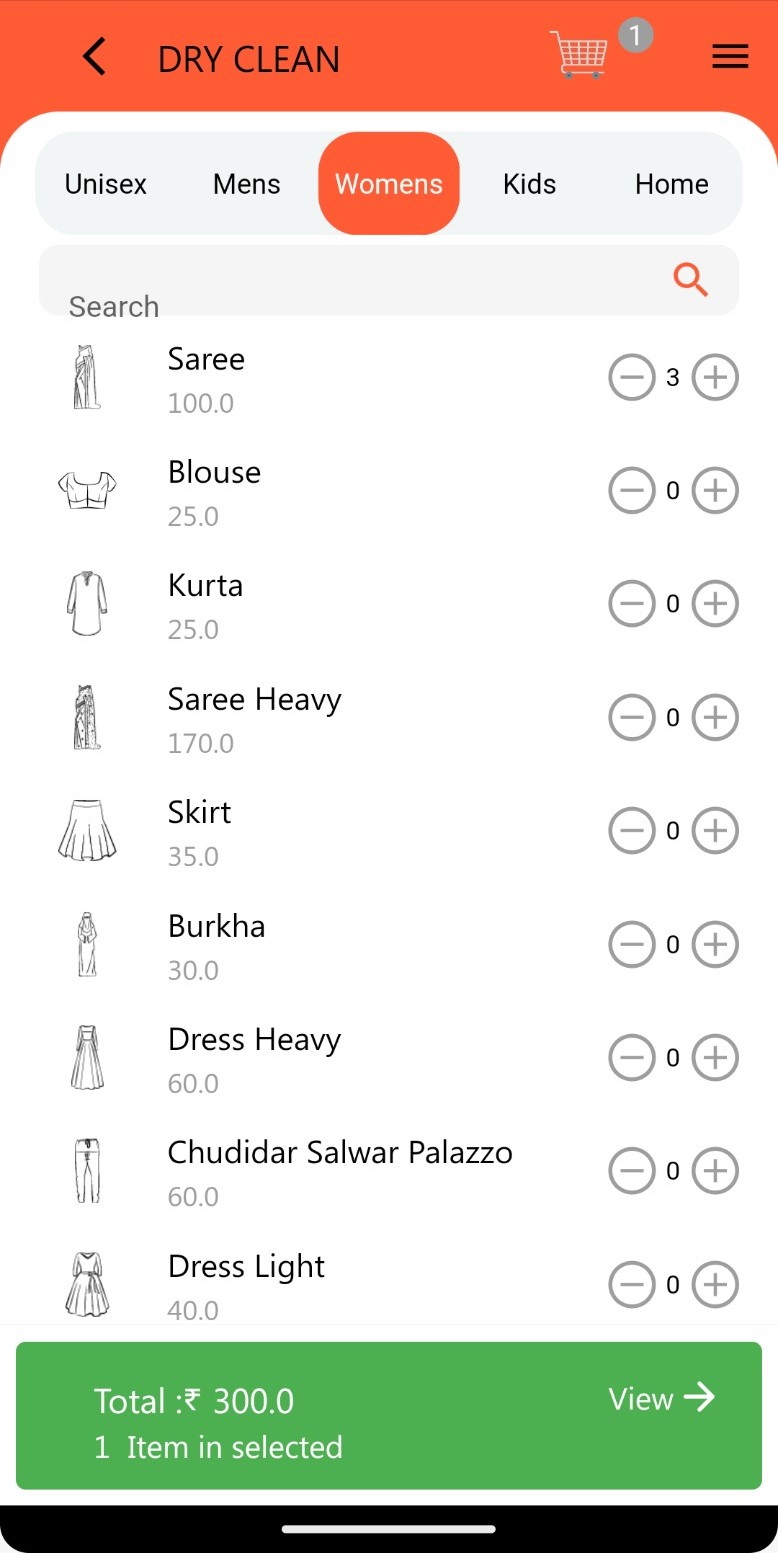This screenshot has height=1553, width=778.
Task: Switch to the Mens tab
Action: coord(247,184)
